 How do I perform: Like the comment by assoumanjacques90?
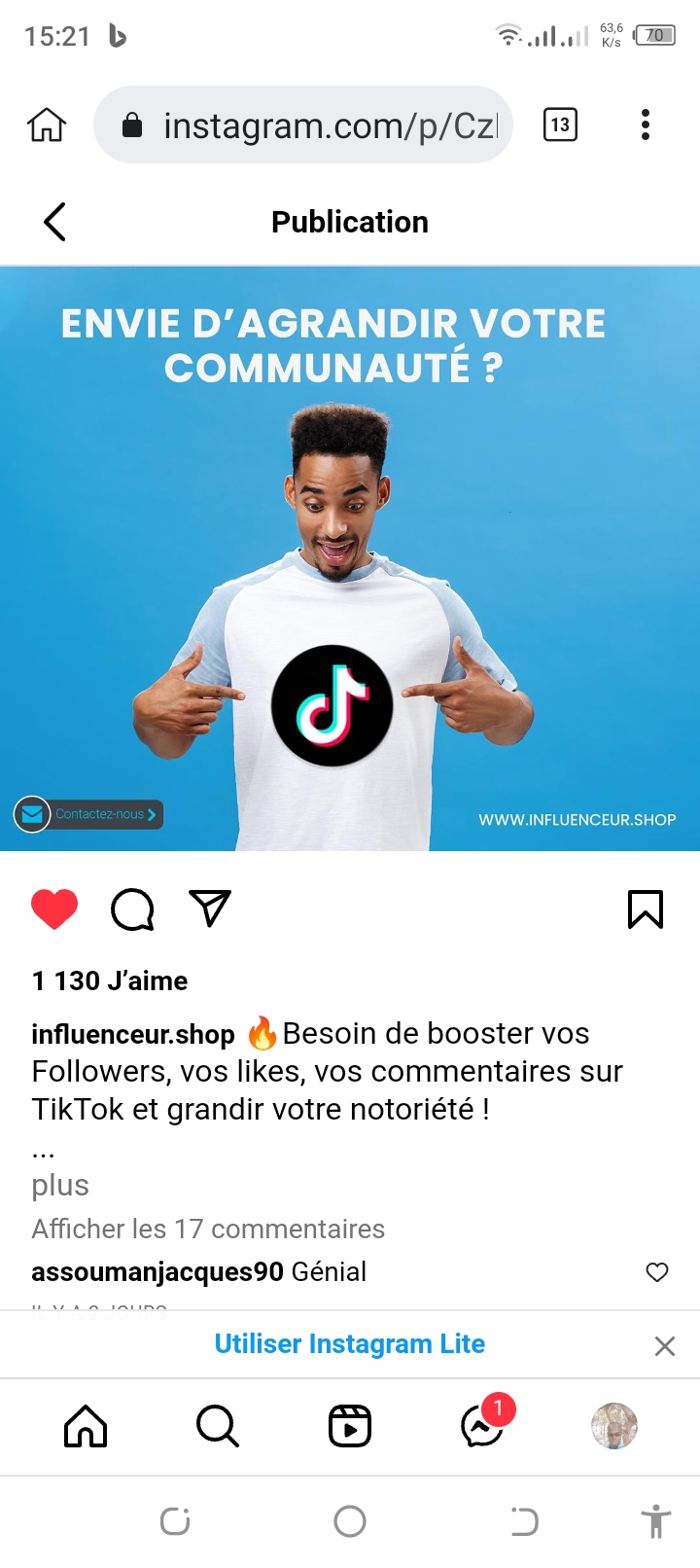click(x=657, y=1272)
